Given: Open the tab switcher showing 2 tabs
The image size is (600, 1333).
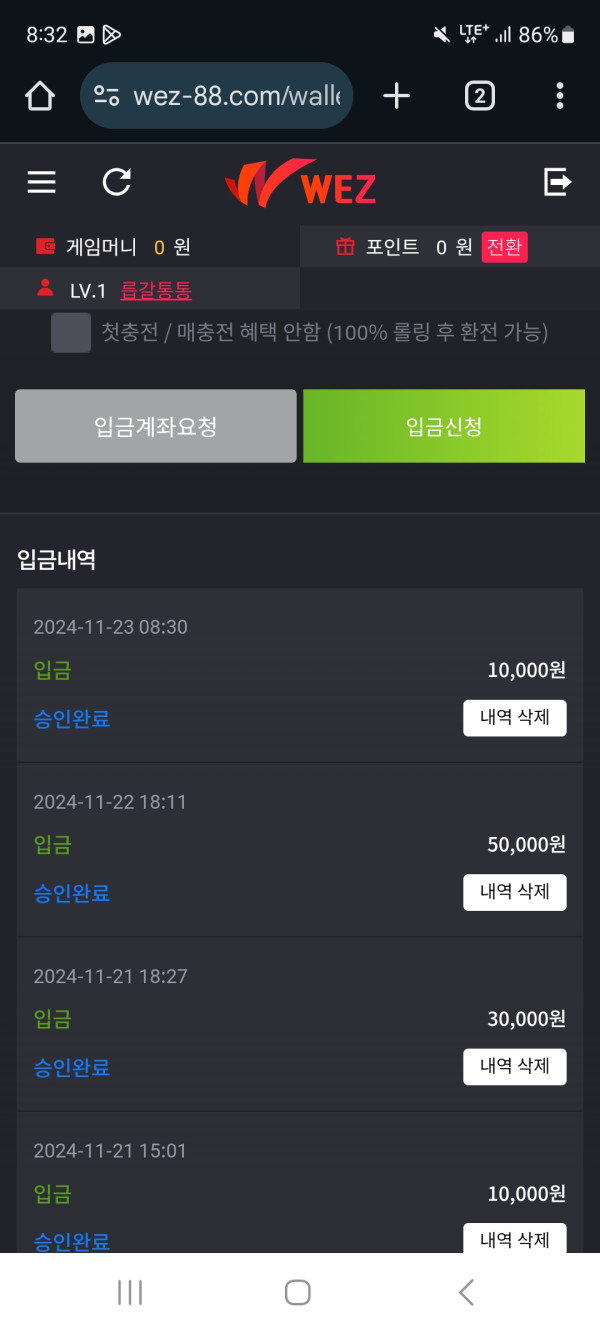Looking at the screenshot, I should coord(479,96).
